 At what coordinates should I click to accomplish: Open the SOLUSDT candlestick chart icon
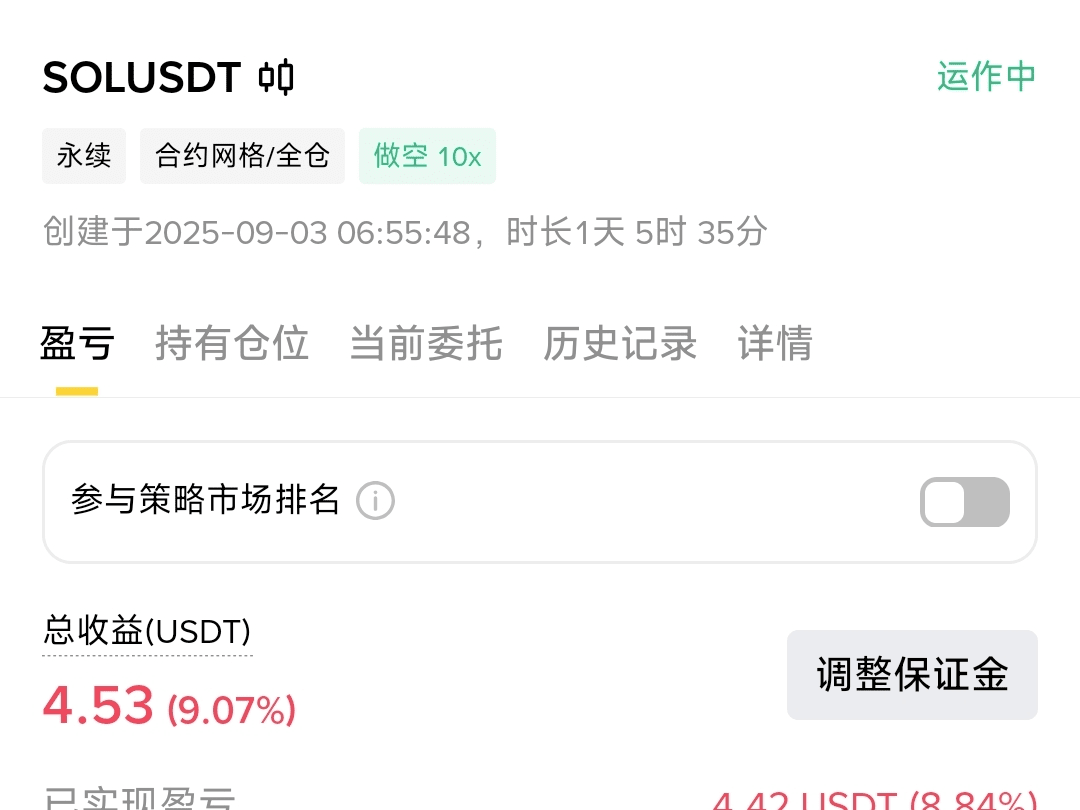pos(276,77)
